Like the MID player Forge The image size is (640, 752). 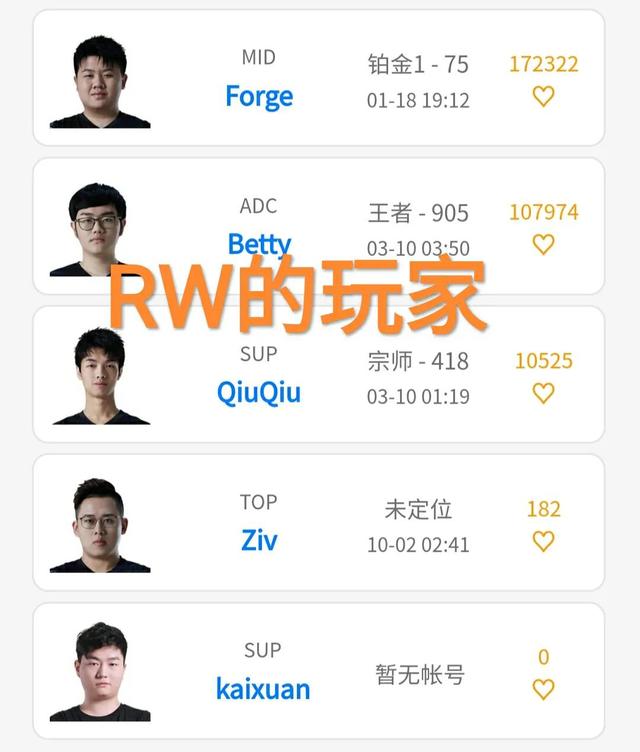click(x=543, y=97)
